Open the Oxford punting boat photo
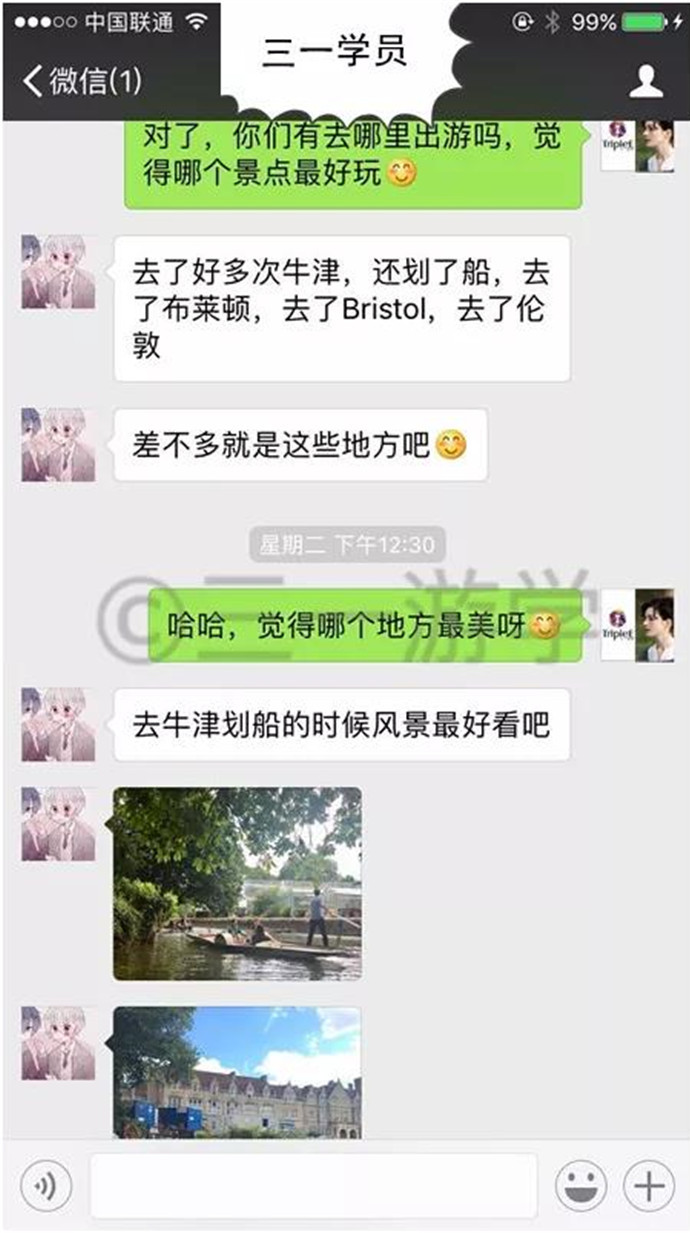Screen dimensions: 690x1233 click(237, 884)
